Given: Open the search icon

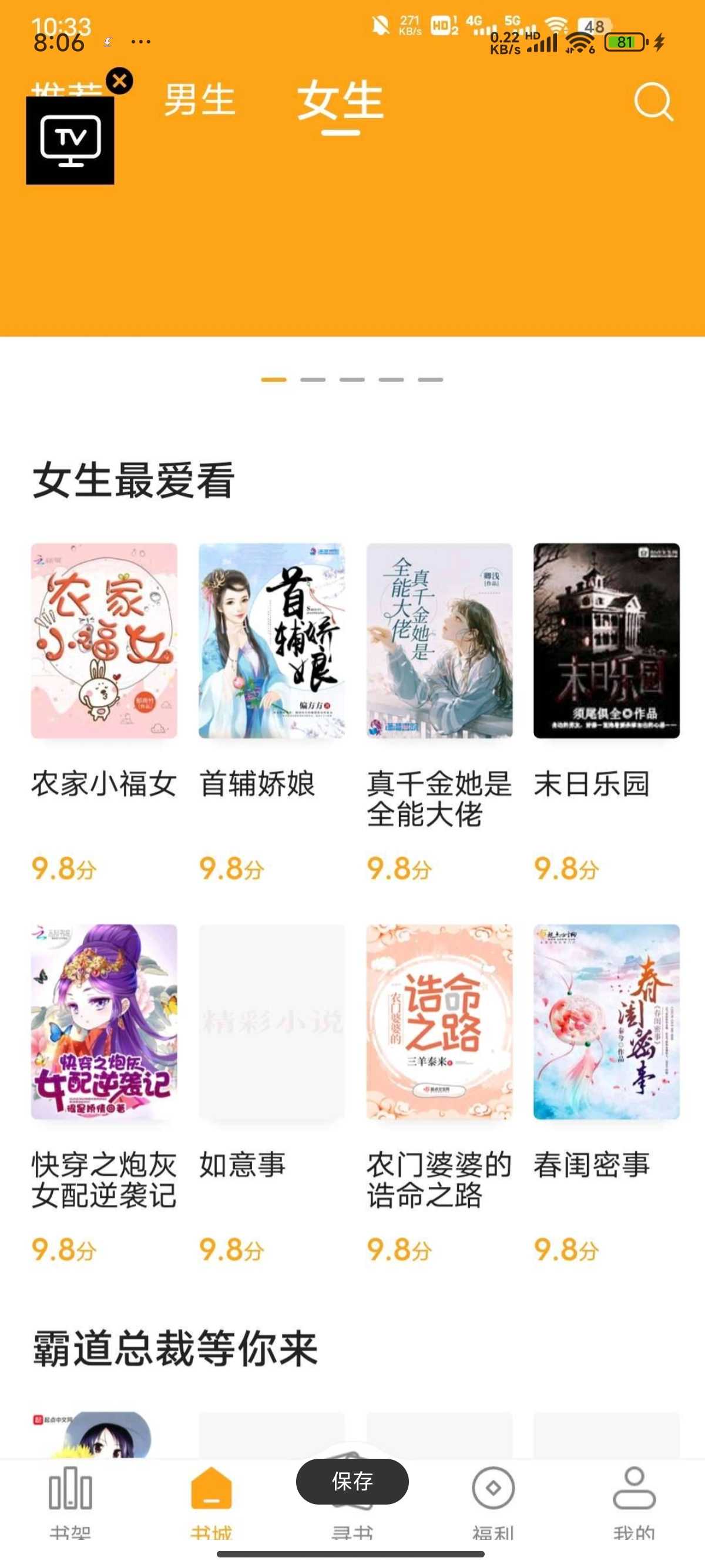Looking at the screenshot, I should pyautogui.click(x=653, y=102).
